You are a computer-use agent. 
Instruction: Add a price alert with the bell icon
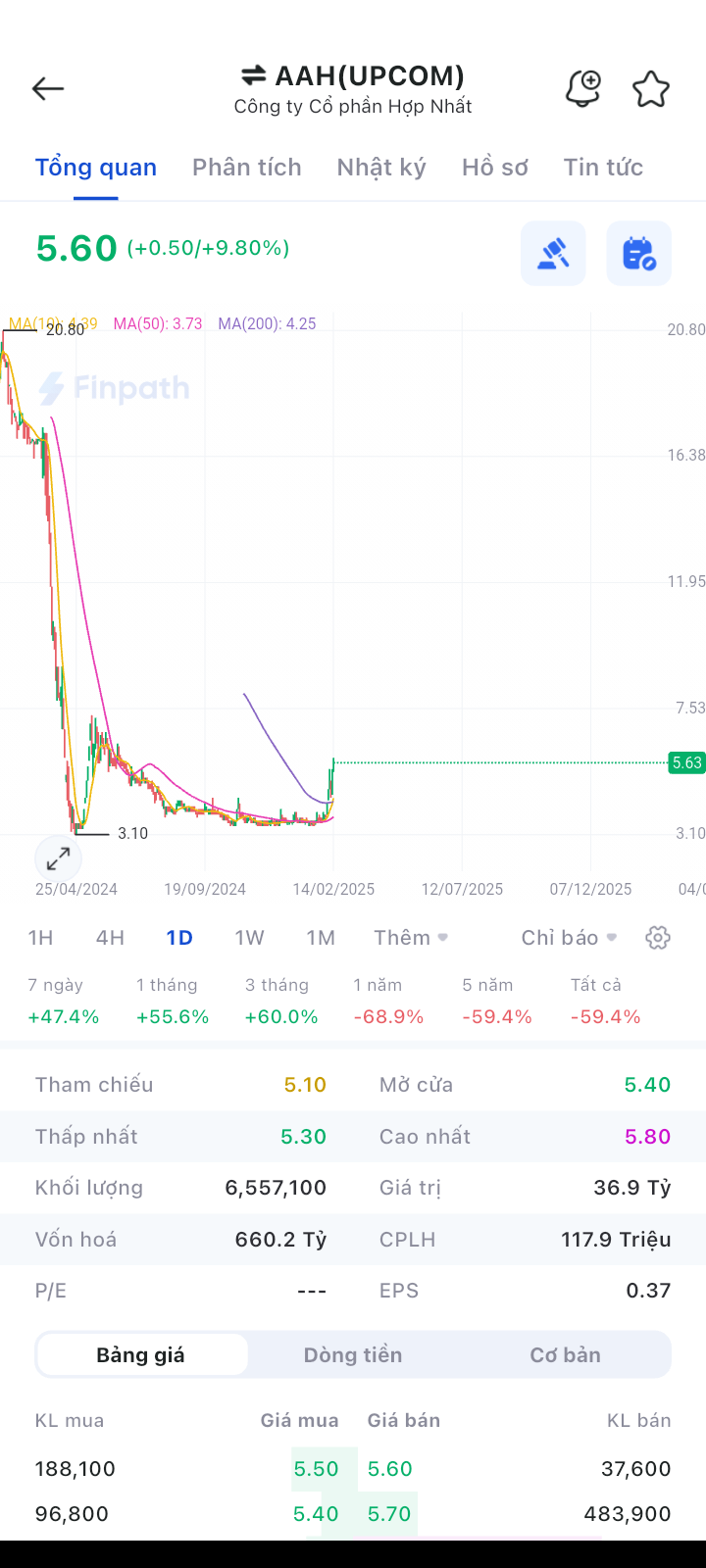[x=582, y=89]
